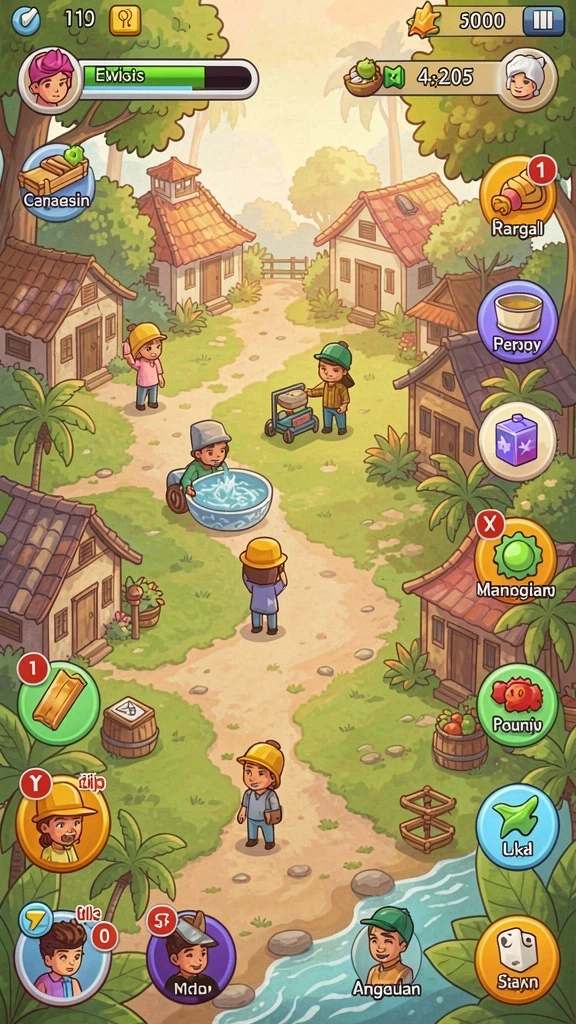Screen dimensions: 576x1024
Task: Open the Canaasin crate button
Action: point(57,182)
